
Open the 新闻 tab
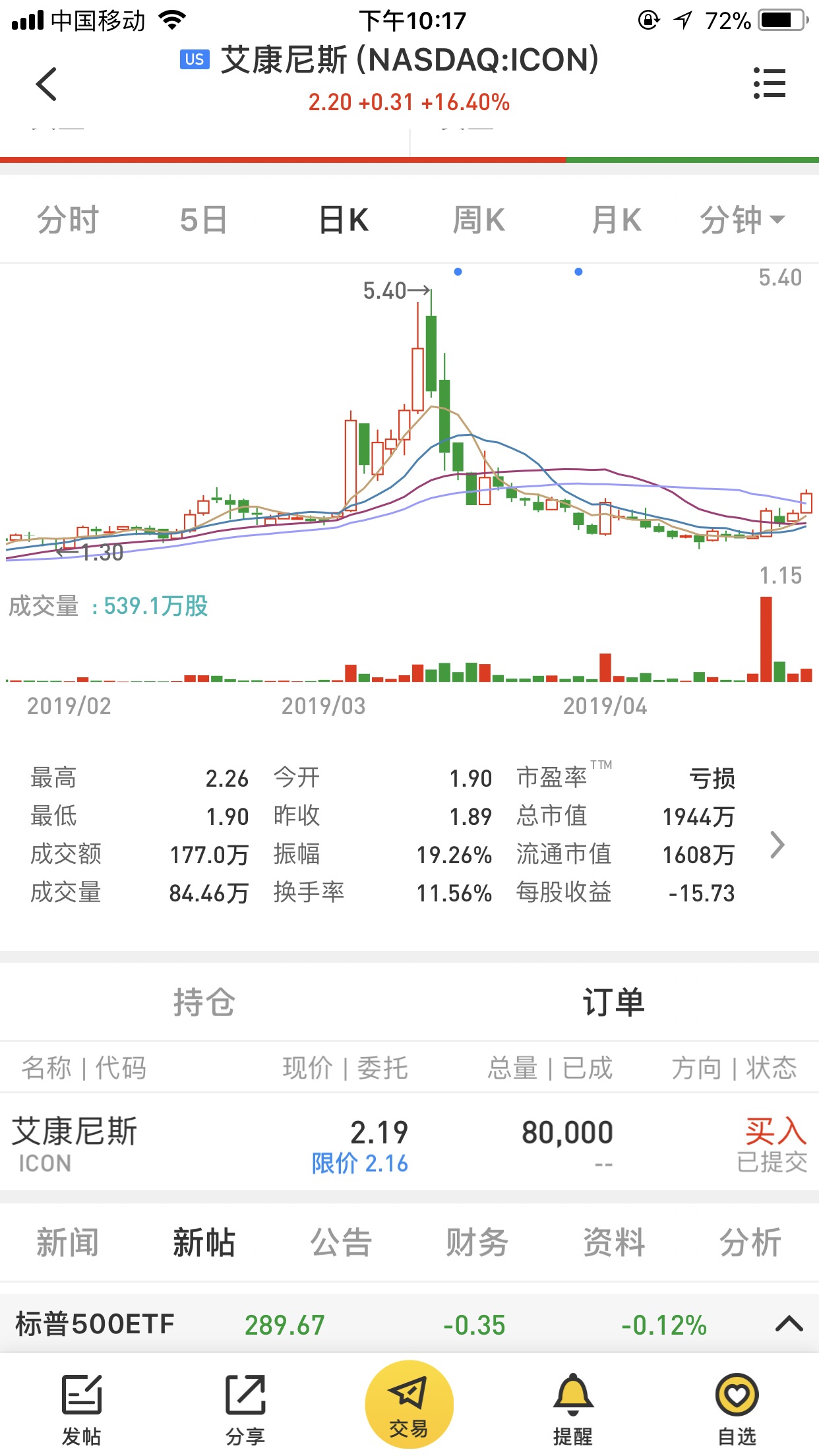[67, 1242]
